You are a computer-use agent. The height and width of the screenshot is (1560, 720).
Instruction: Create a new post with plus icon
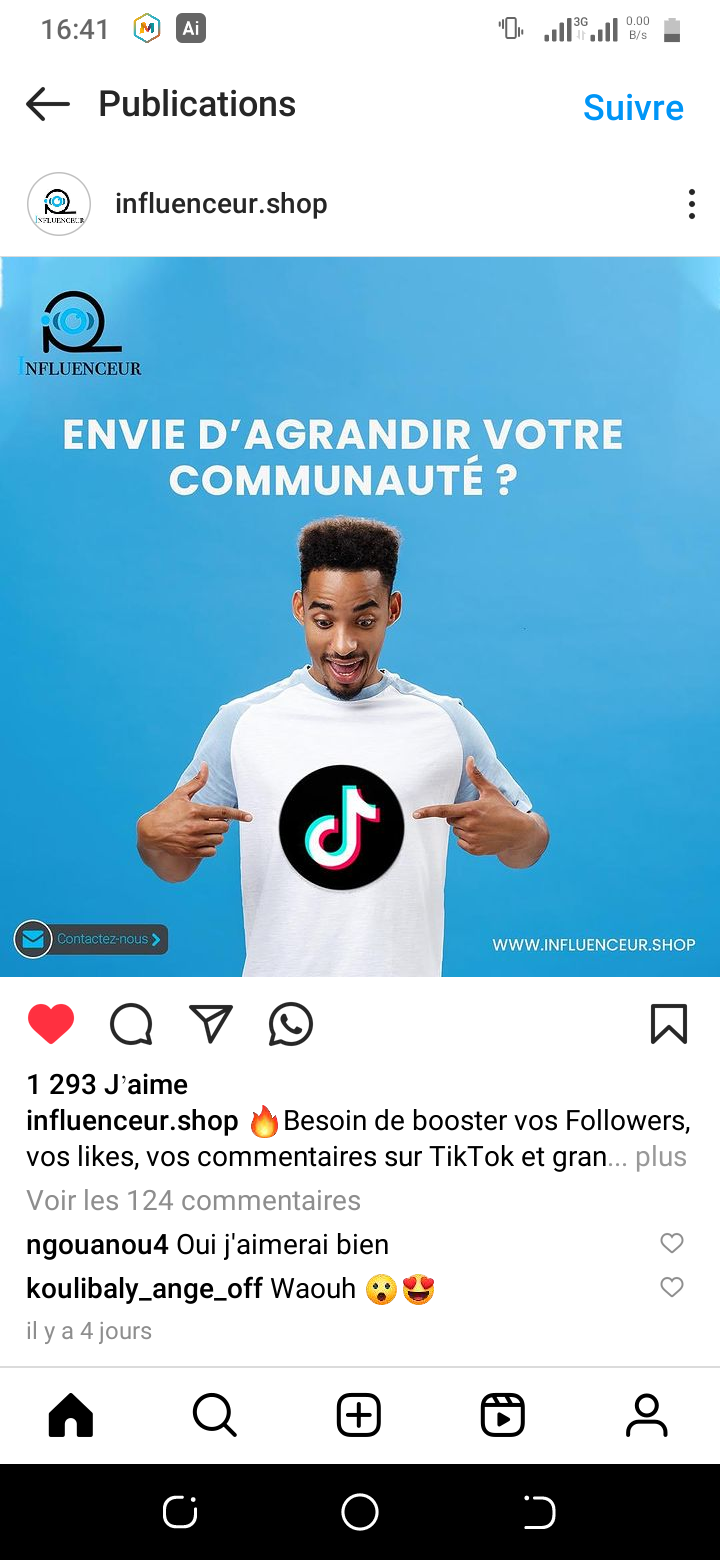click(x=358, y=1416)
